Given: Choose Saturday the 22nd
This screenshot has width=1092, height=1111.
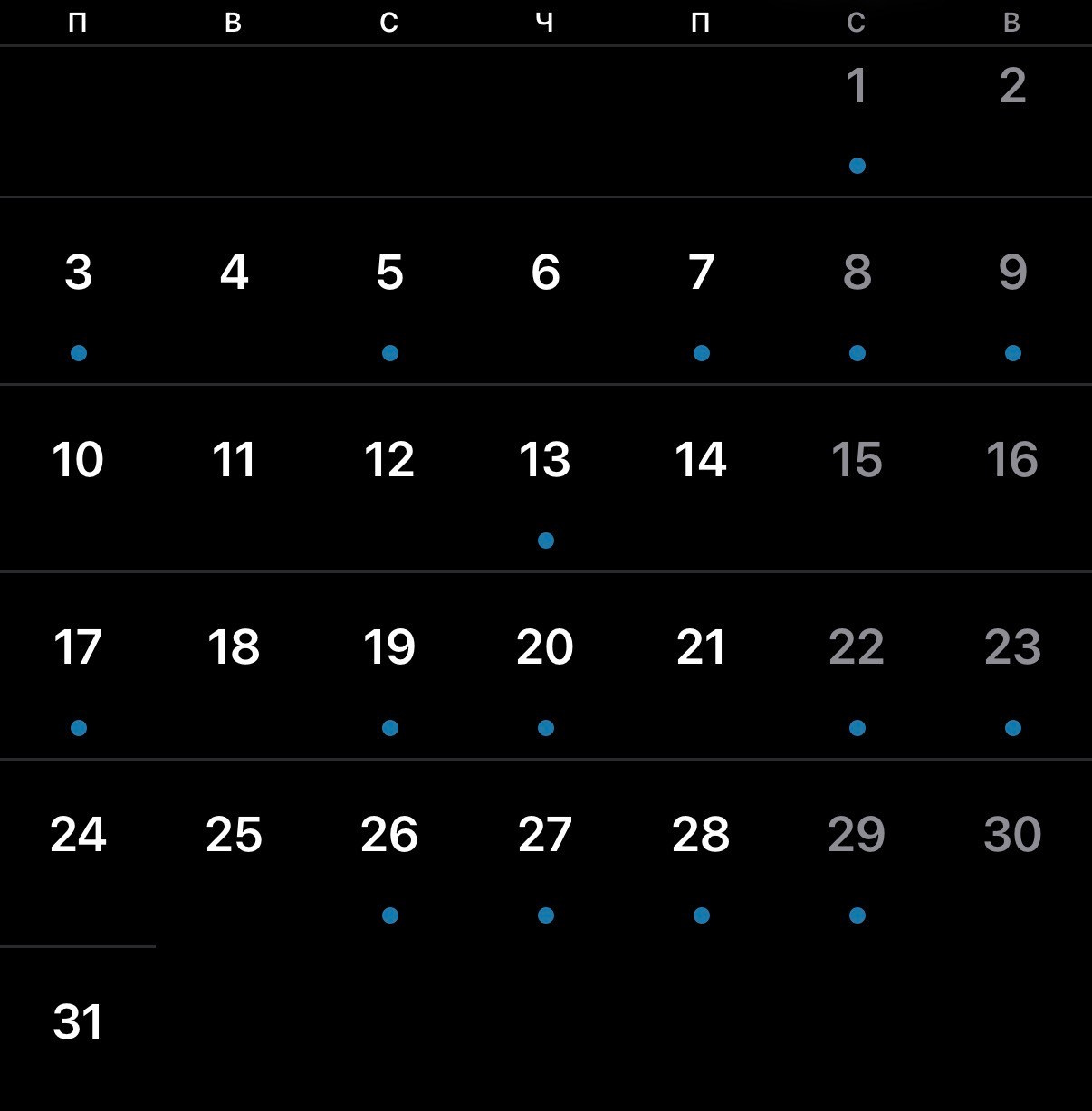Looking at the screenshot, I should point(857,647).
